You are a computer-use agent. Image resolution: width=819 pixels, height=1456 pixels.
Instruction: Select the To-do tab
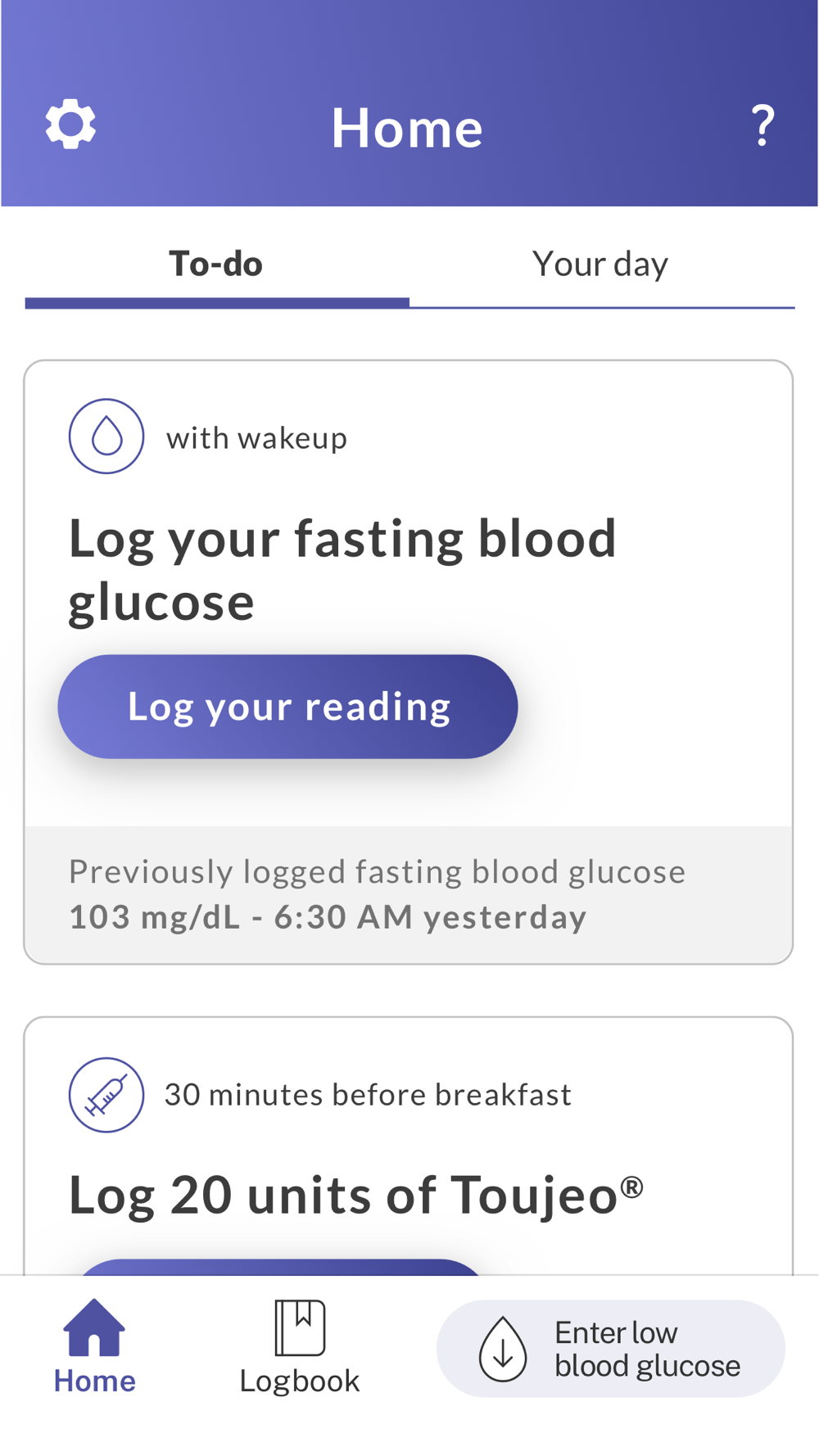[x=216, y=265]
